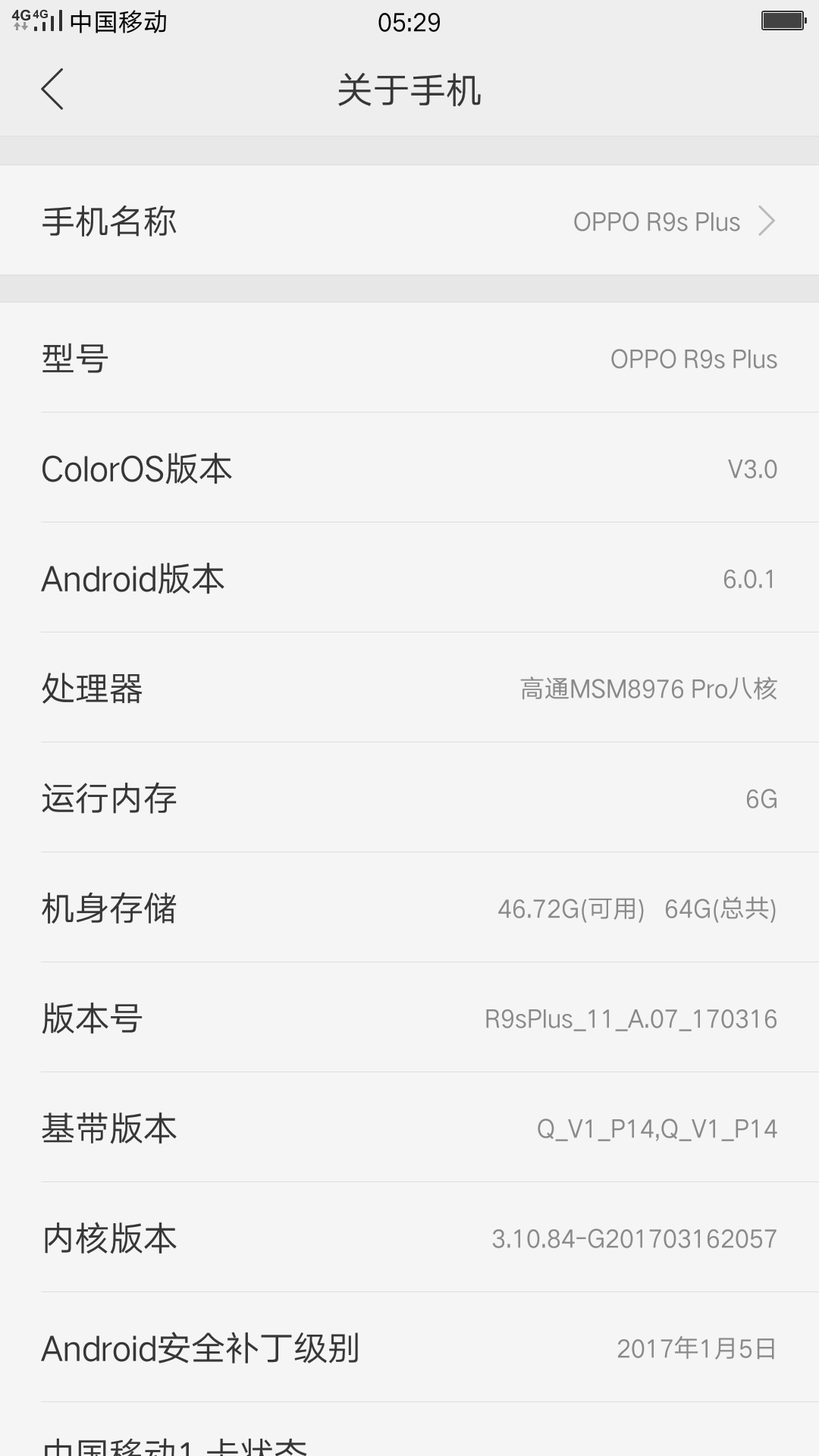
Task: Tap the 关于手机 title
Action: [409, 89]
